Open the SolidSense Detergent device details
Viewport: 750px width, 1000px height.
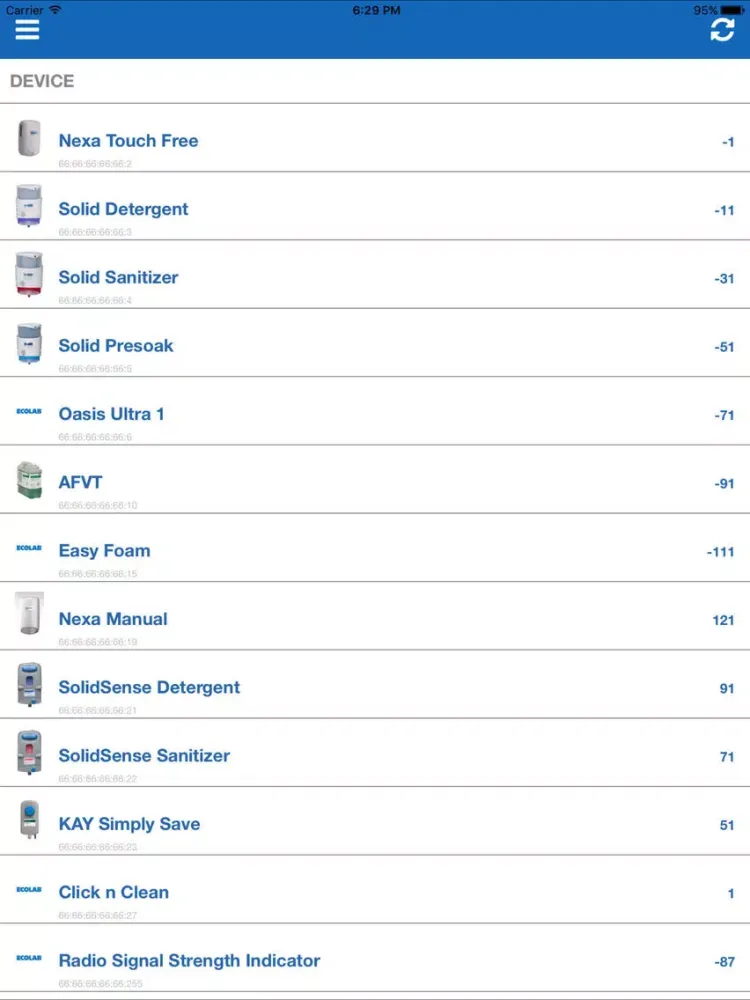coord(149,687)
